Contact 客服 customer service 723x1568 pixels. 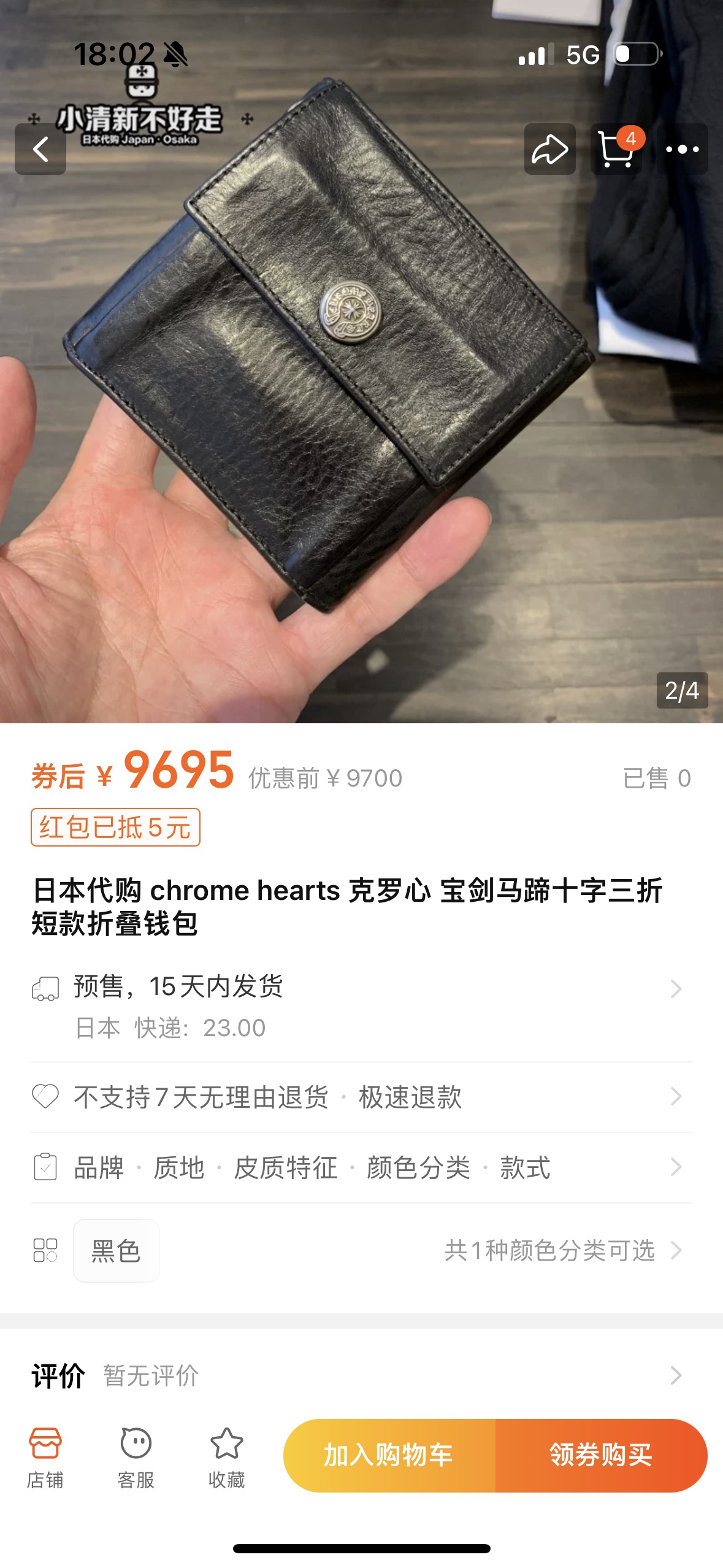(x=136, y=1456)
